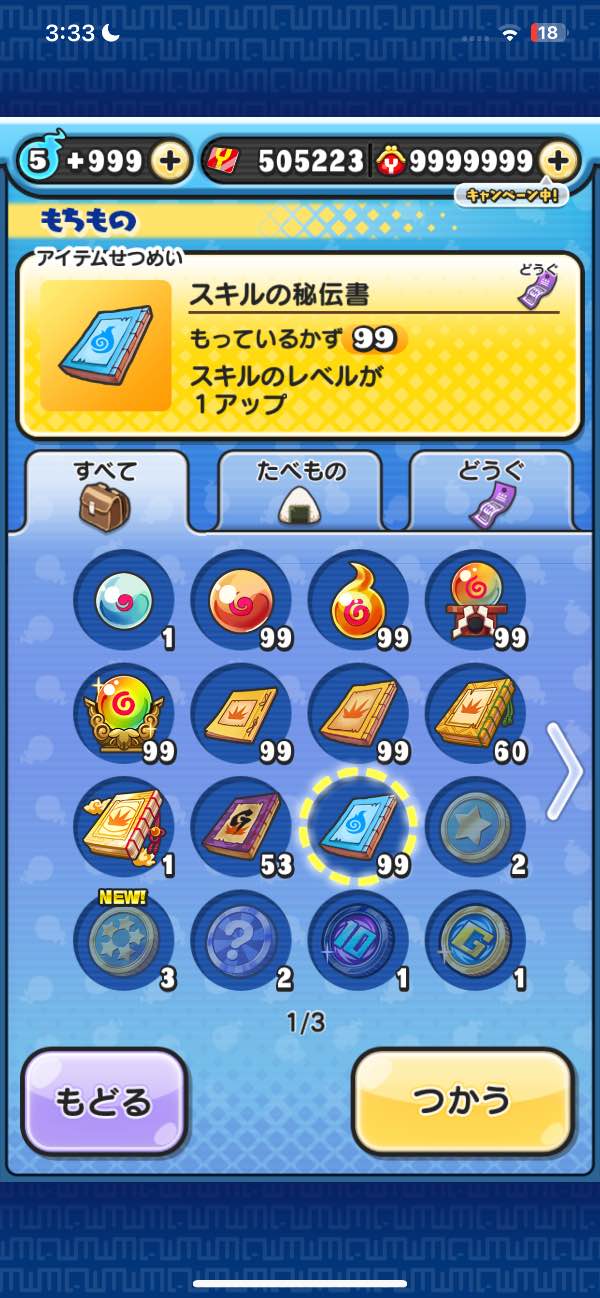Select the すべて tab
The width and height of the screenshot is (600, 1298).
105,490
